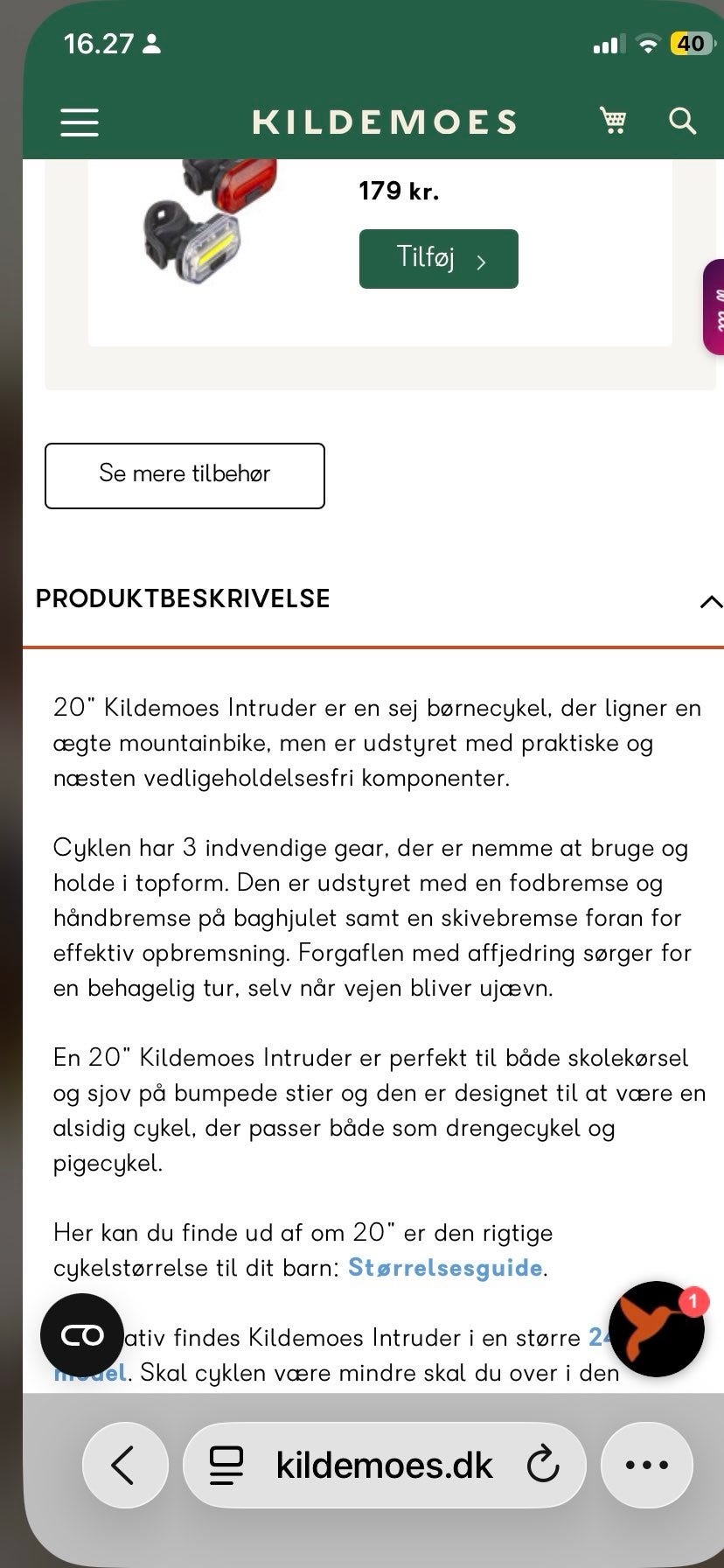724x1568 pixels.
Task: Open the site search
Action: tap(681, 122)
